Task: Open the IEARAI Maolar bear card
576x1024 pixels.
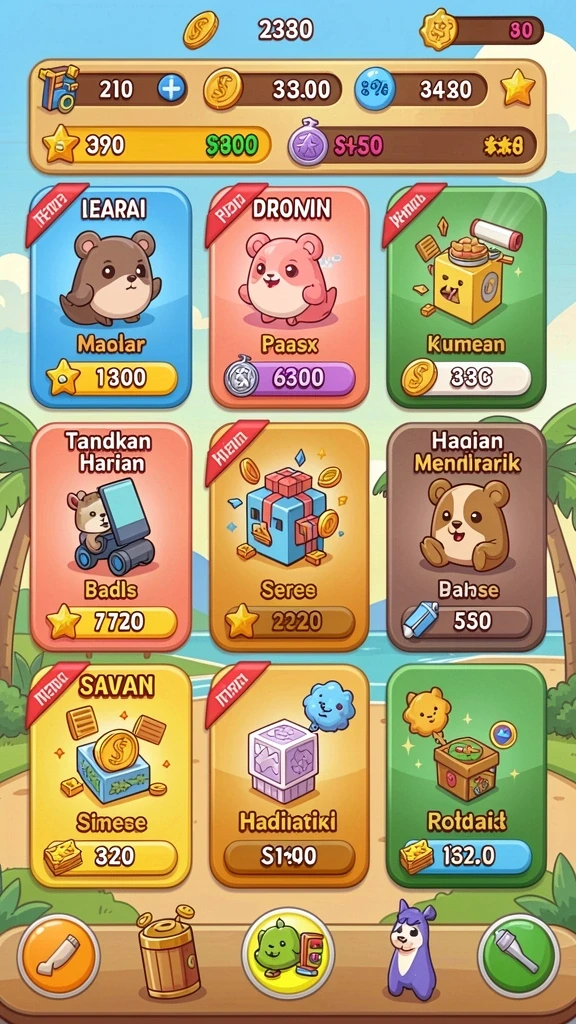Action: [111, 297]
